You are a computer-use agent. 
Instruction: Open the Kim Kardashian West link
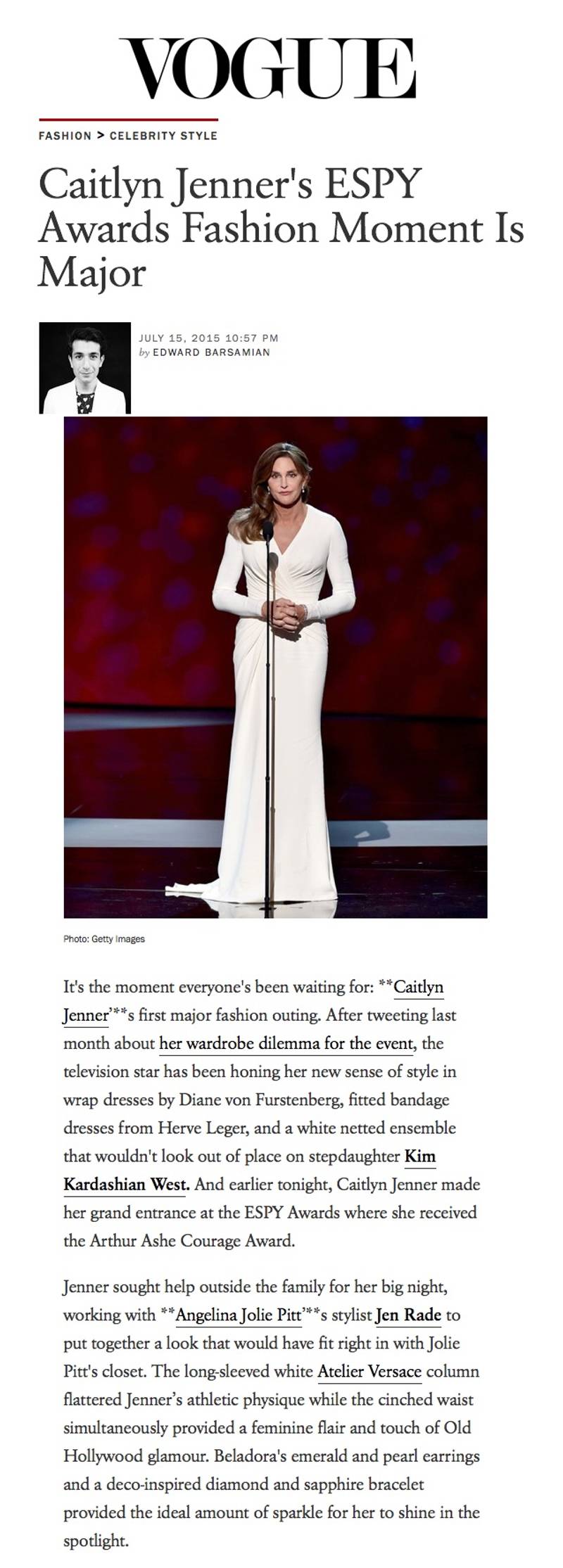pyautogui.click(x=420, y=1156)
